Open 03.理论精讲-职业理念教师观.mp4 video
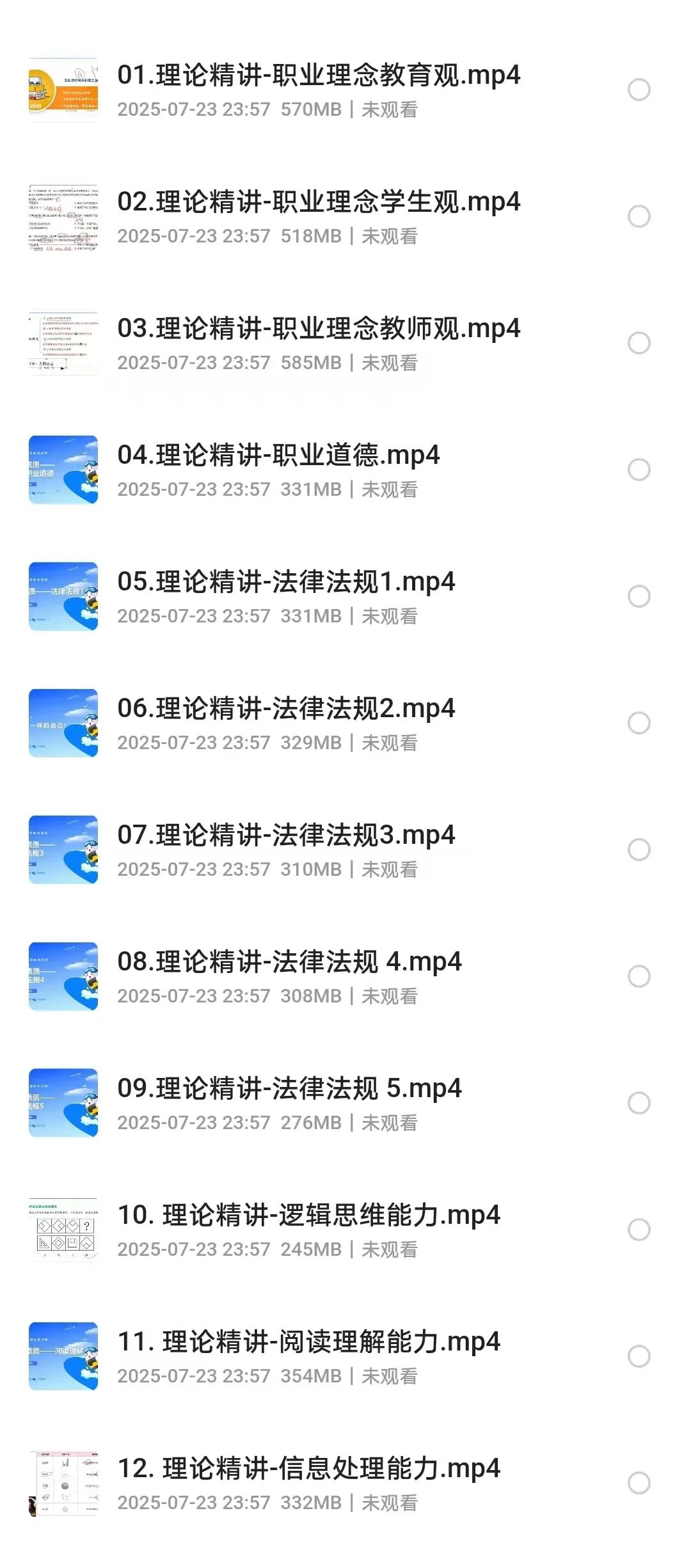This screenshot has height=1568, width=691. pos(319,329)
